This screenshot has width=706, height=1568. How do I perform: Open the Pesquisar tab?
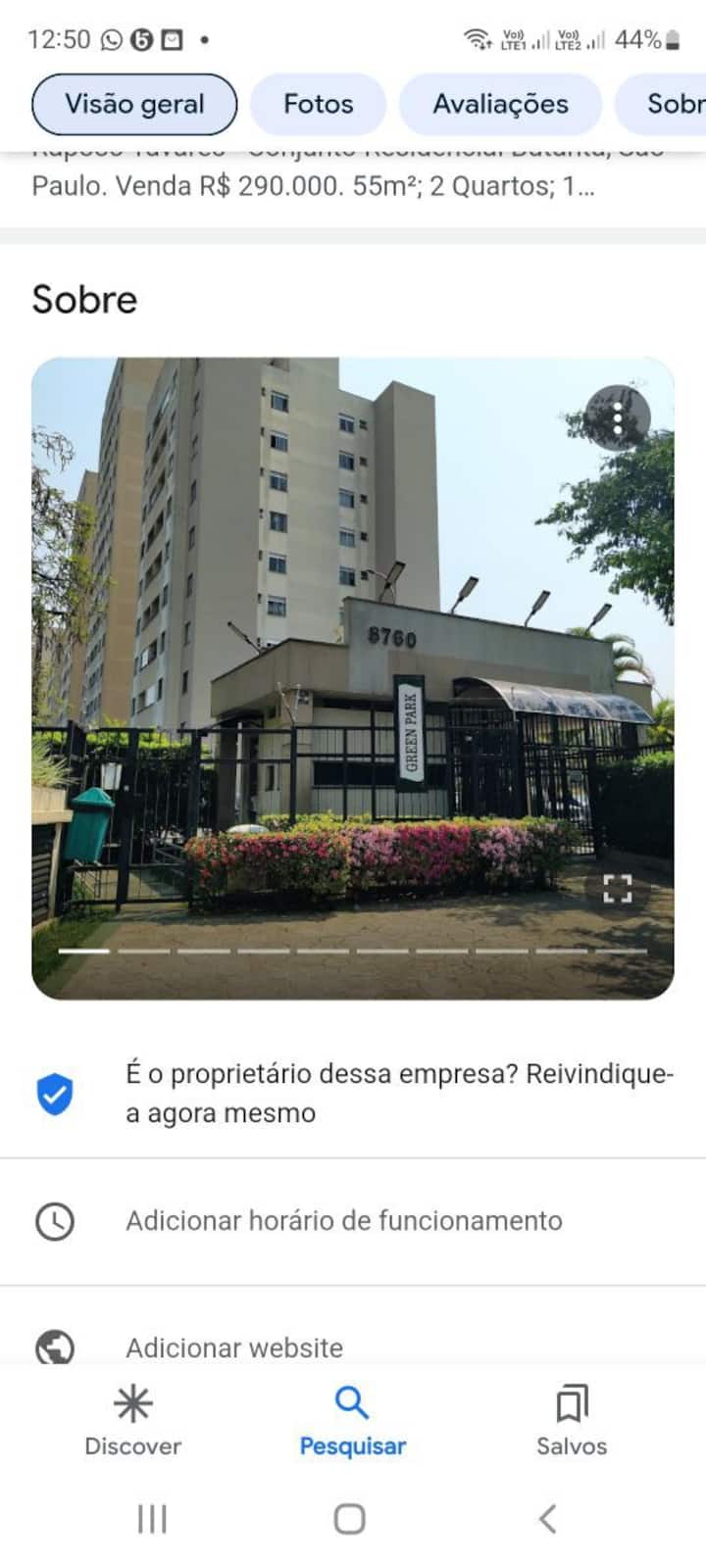click(352, 1421)
